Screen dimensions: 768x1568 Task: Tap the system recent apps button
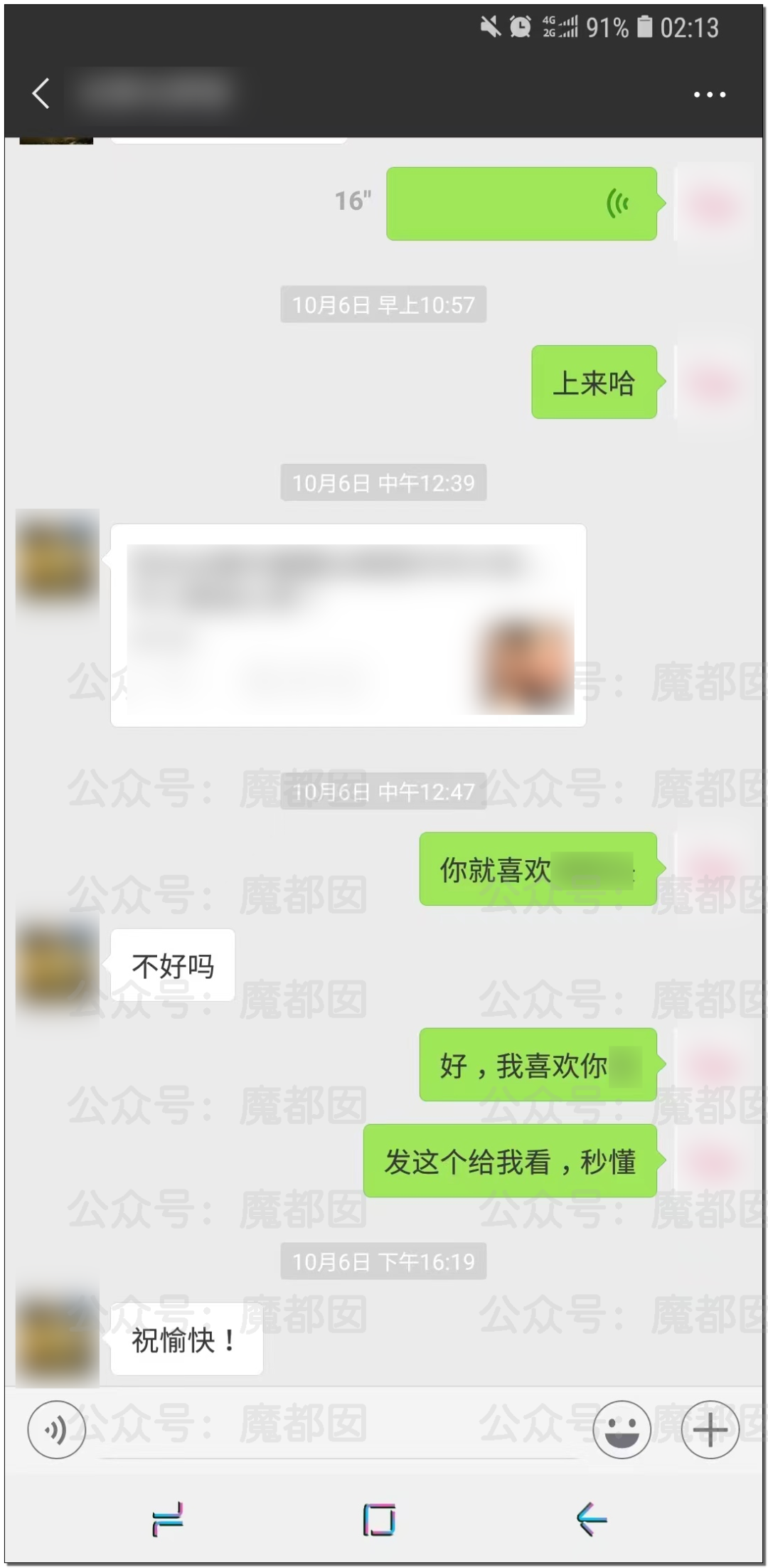coord(168,1518)
